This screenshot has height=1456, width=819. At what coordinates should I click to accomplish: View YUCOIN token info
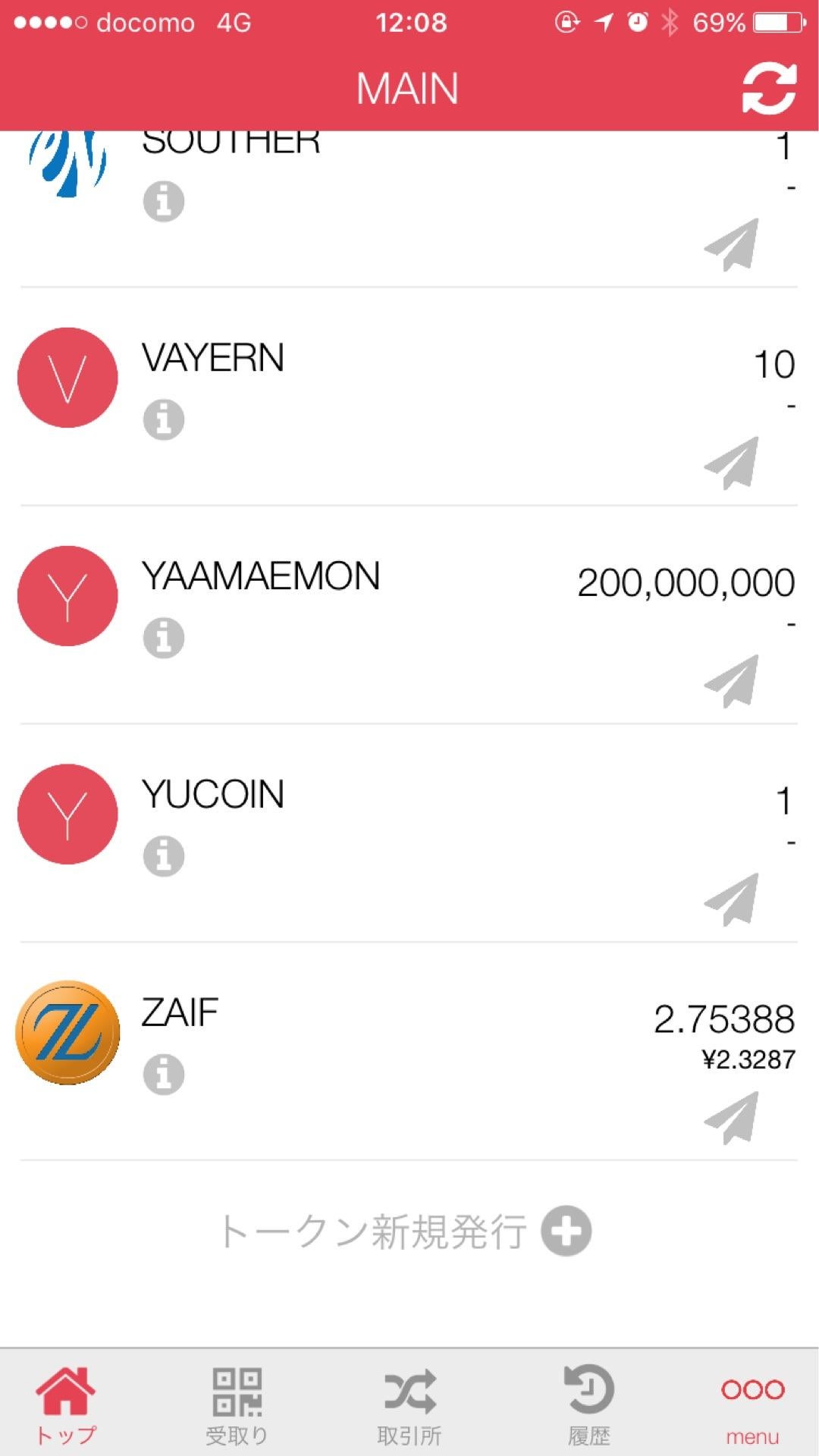tap(164, 856)
